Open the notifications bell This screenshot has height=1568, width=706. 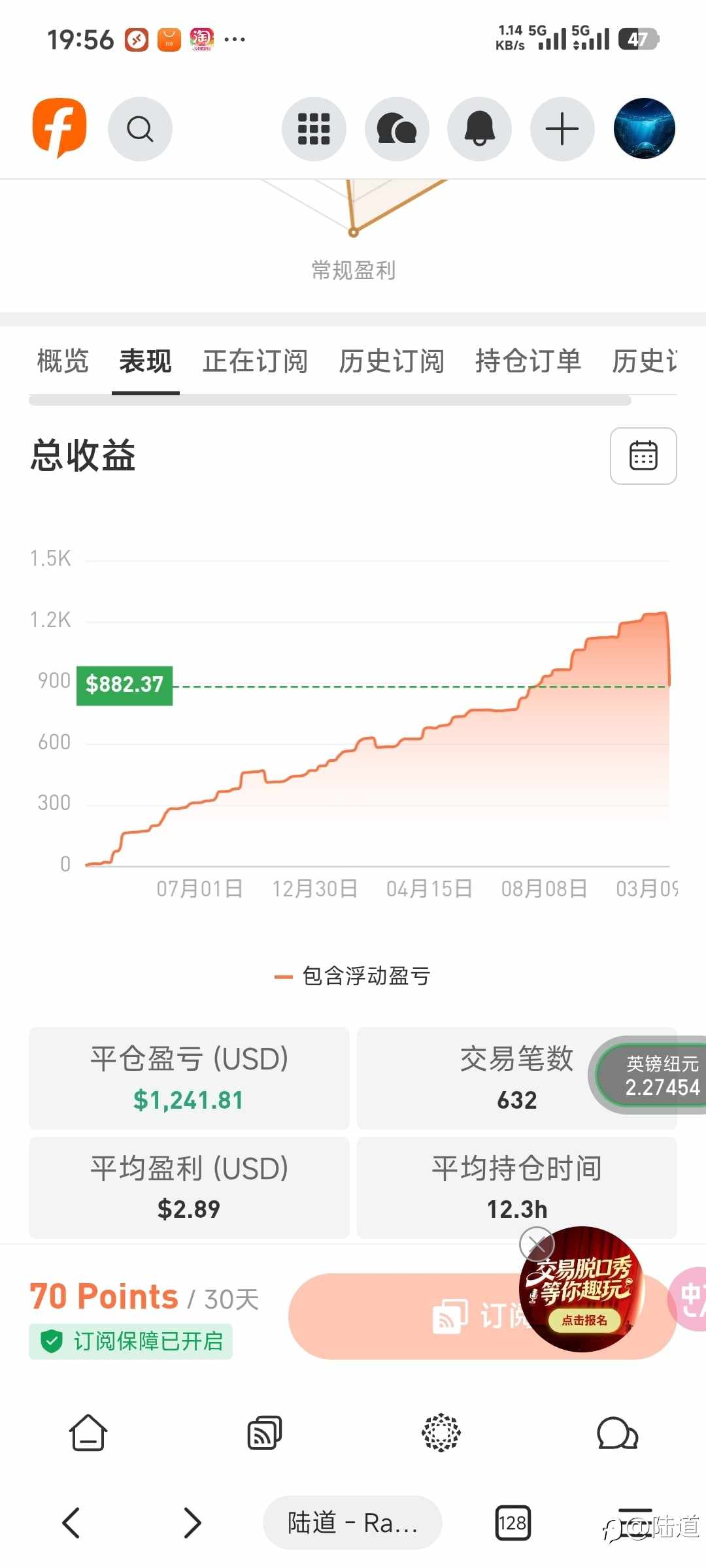point(479,129)
